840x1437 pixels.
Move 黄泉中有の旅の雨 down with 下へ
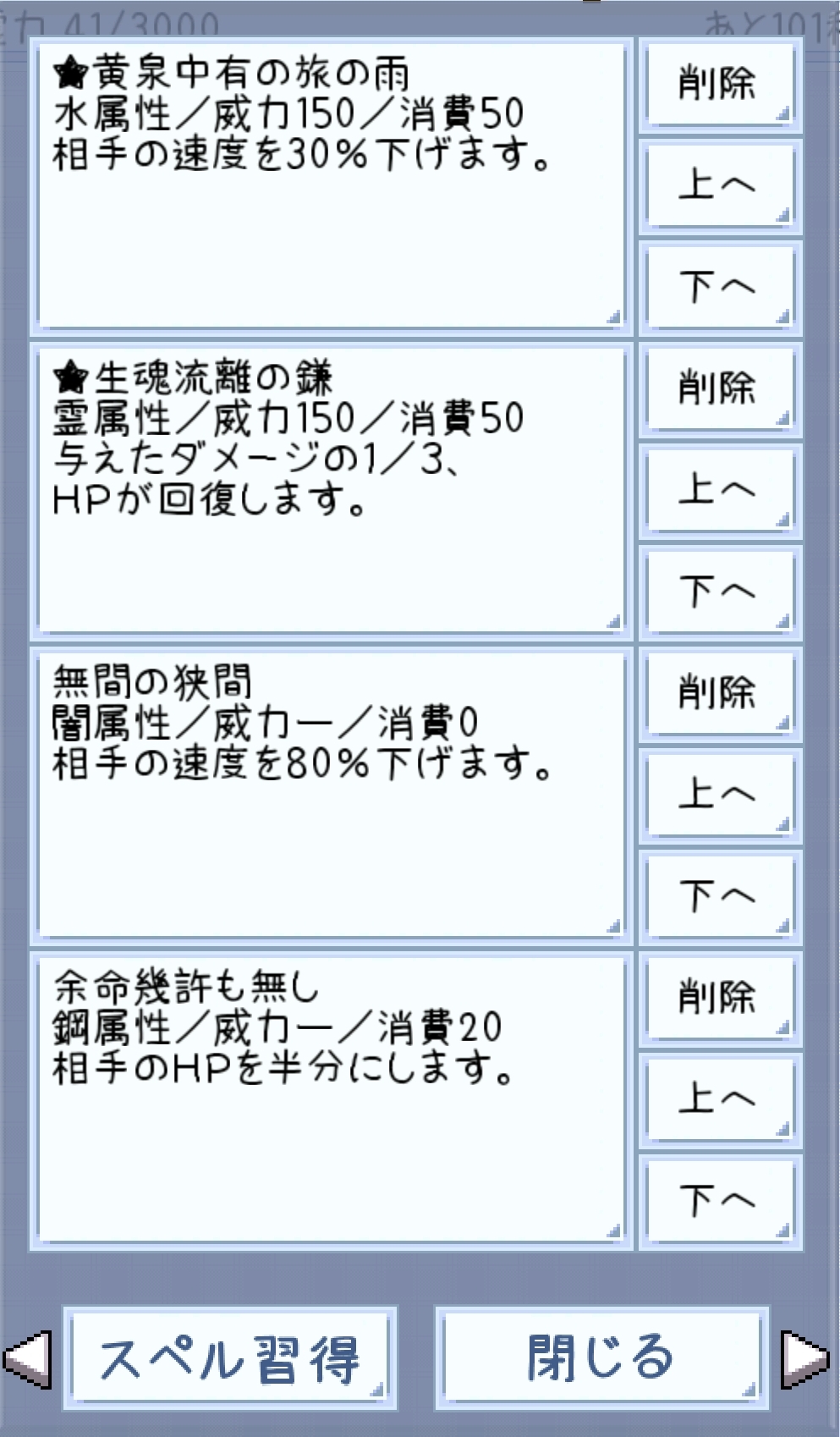(x=720, y=287)
